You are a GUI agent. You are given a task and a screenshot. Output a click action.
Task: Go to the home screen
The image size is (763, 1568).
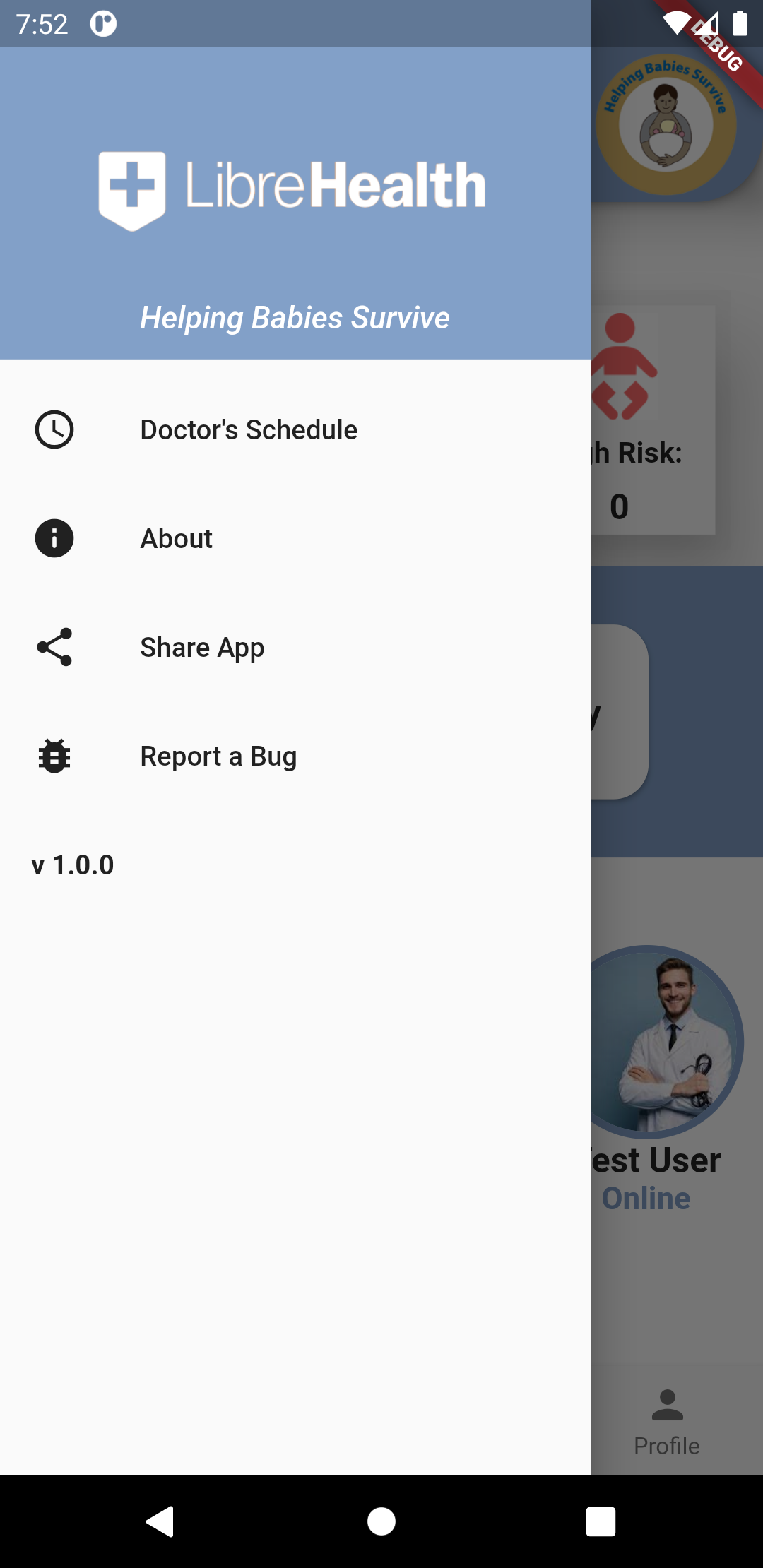click(x=381, y=1521)
